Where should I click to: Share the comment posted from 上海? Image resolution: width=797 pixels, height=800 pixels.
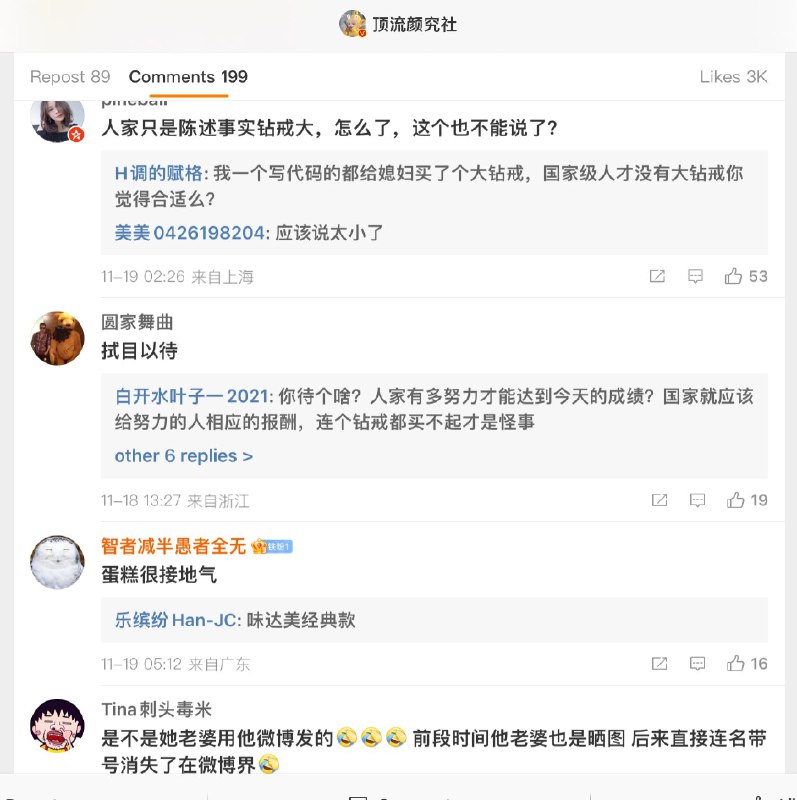click(x=657, y=276)
